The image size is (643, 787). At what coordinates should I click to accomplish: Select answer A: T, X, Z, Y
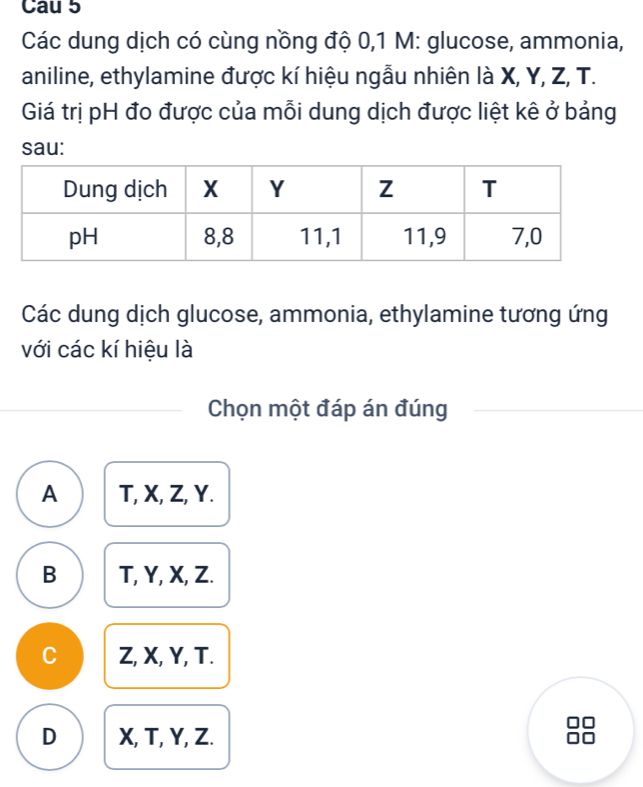[166, 494]
